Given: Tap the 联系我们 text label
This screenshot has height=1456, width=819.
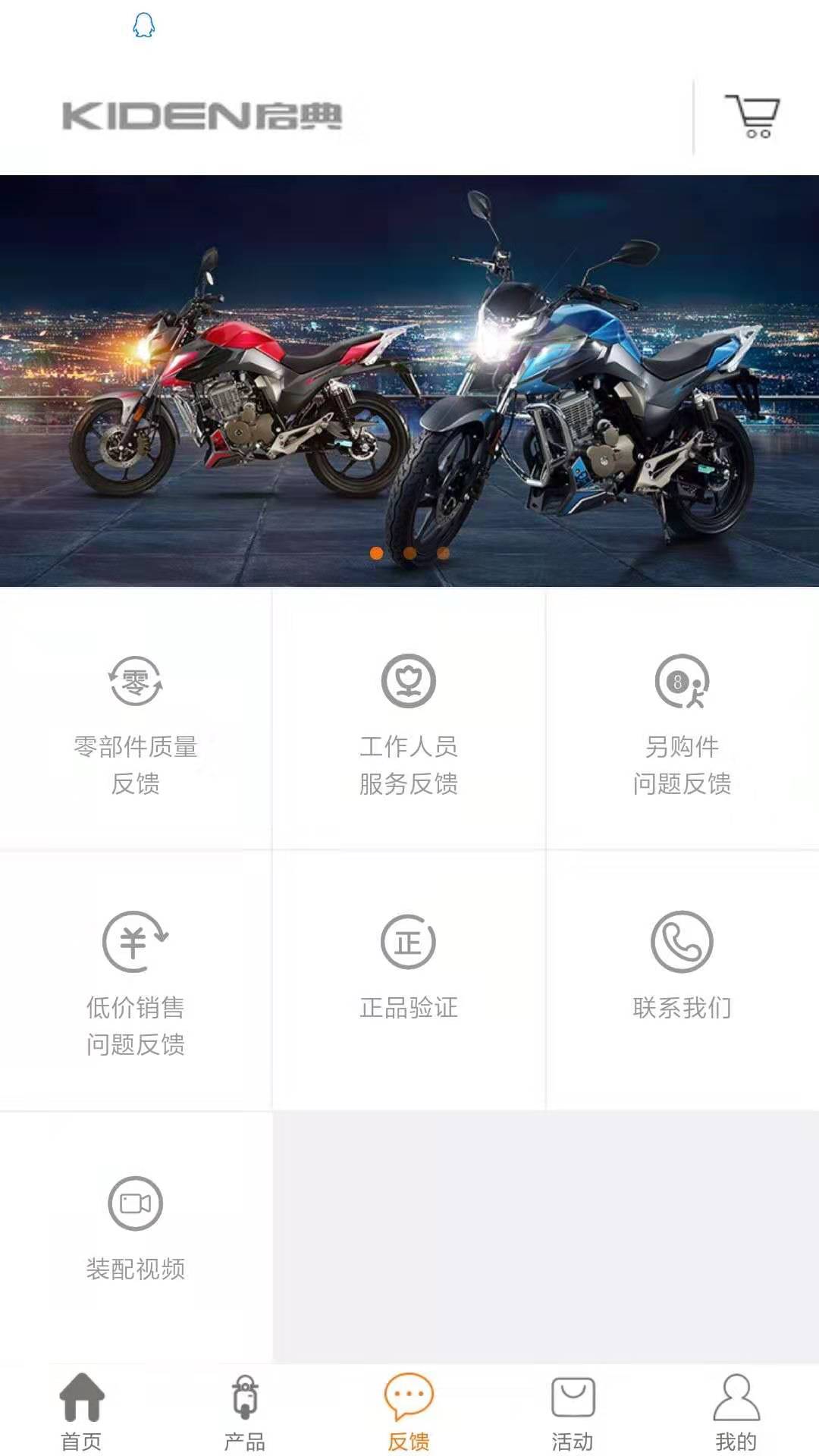Looking at the screenshot, I should point(680,1007).
